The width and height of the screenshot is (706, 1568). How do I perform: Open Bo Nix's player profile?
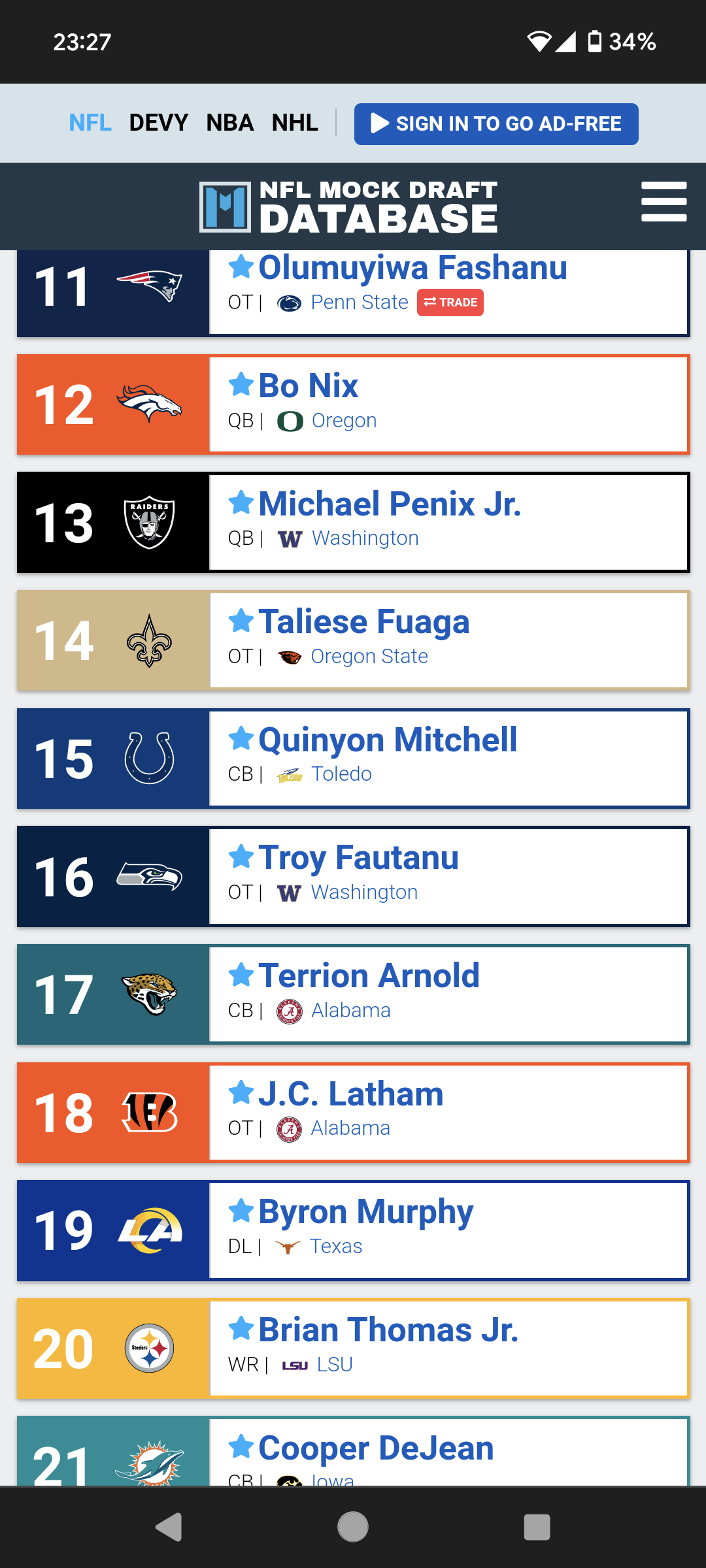pos(308,385)
